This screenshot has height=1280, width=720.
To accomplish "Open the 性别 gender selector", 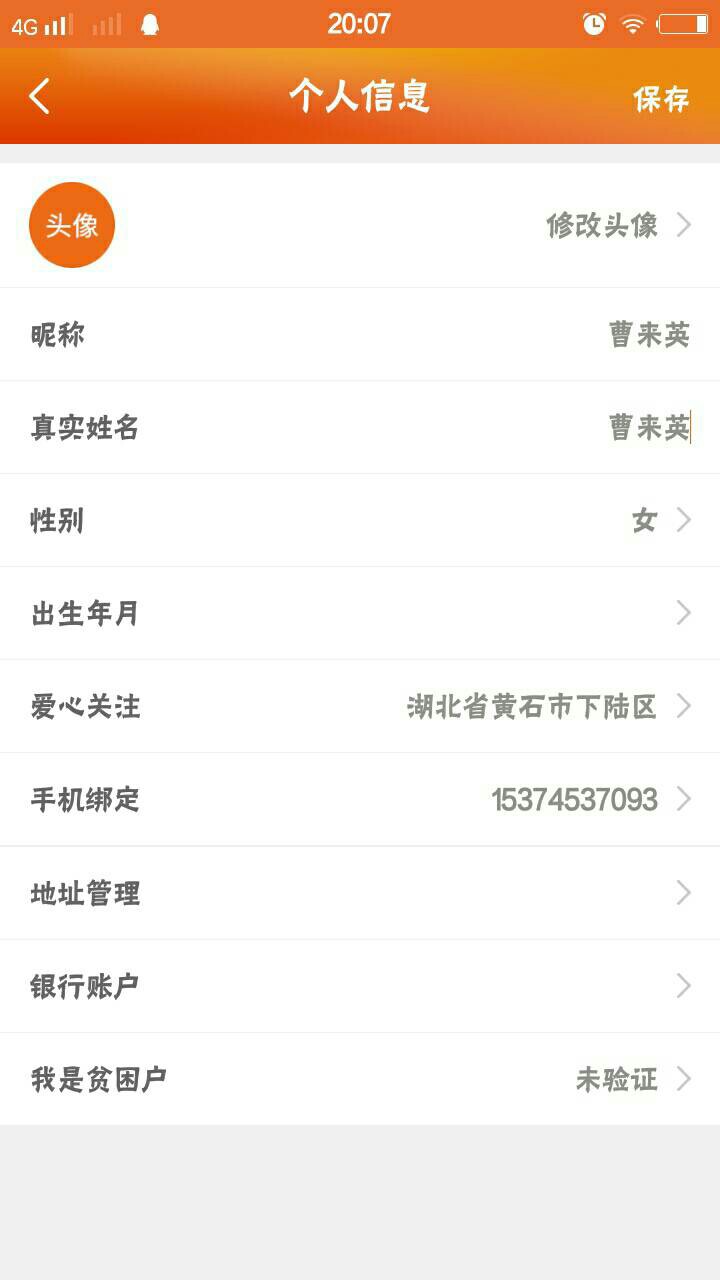I will click(360, 521).
